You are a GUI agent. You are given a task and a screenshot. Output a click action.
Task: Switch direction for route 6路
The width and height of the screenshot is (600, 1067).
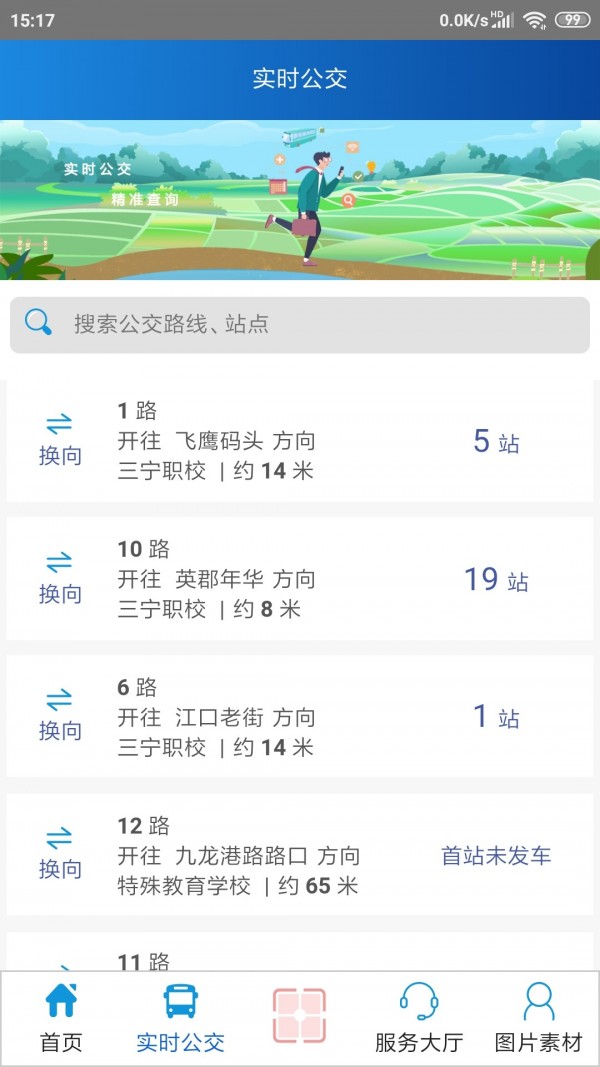(x=60, y=717)
